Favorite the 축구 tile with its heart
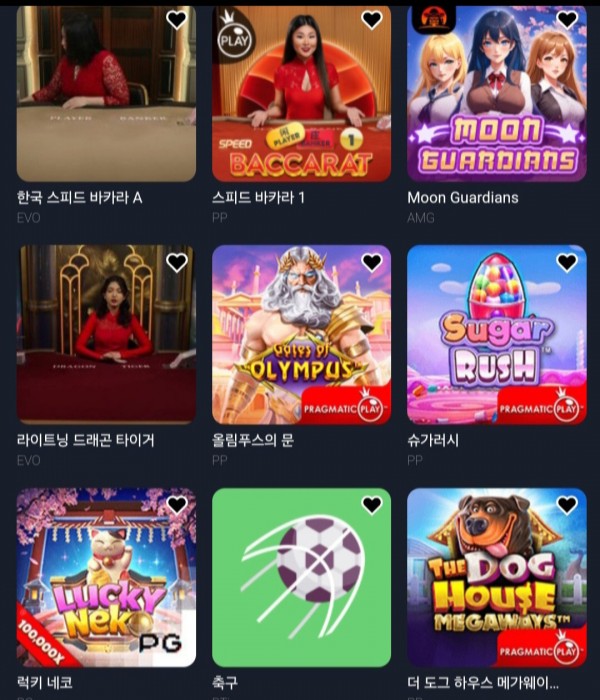The image size is (600, 700). tap(372, 506)
